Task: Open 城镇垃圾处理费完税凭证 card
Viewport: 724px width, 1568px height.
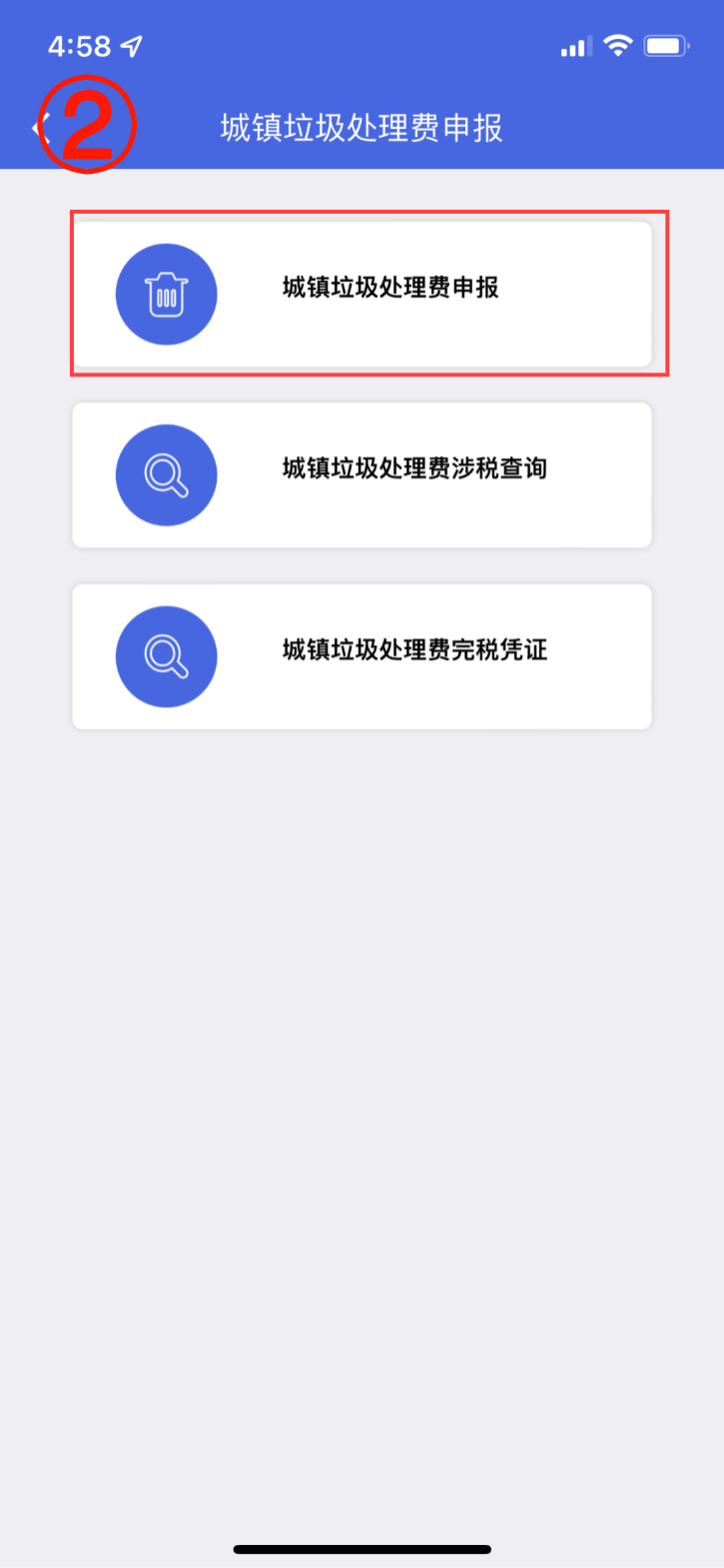Action: (x=362, y=656)
